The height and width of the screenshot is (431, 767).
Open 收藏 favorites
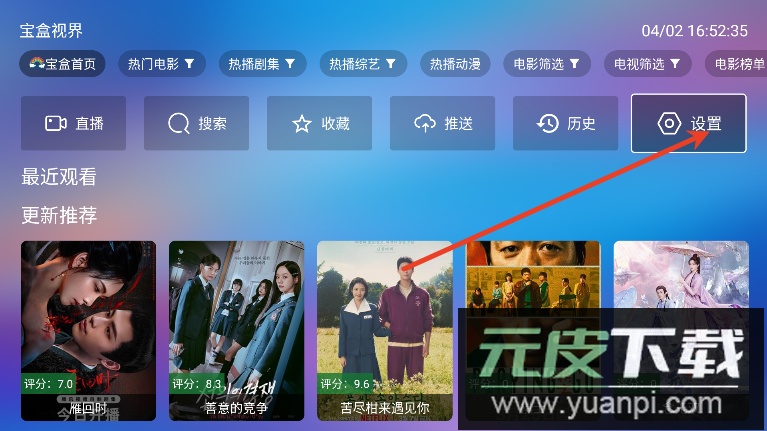[320, 124]
